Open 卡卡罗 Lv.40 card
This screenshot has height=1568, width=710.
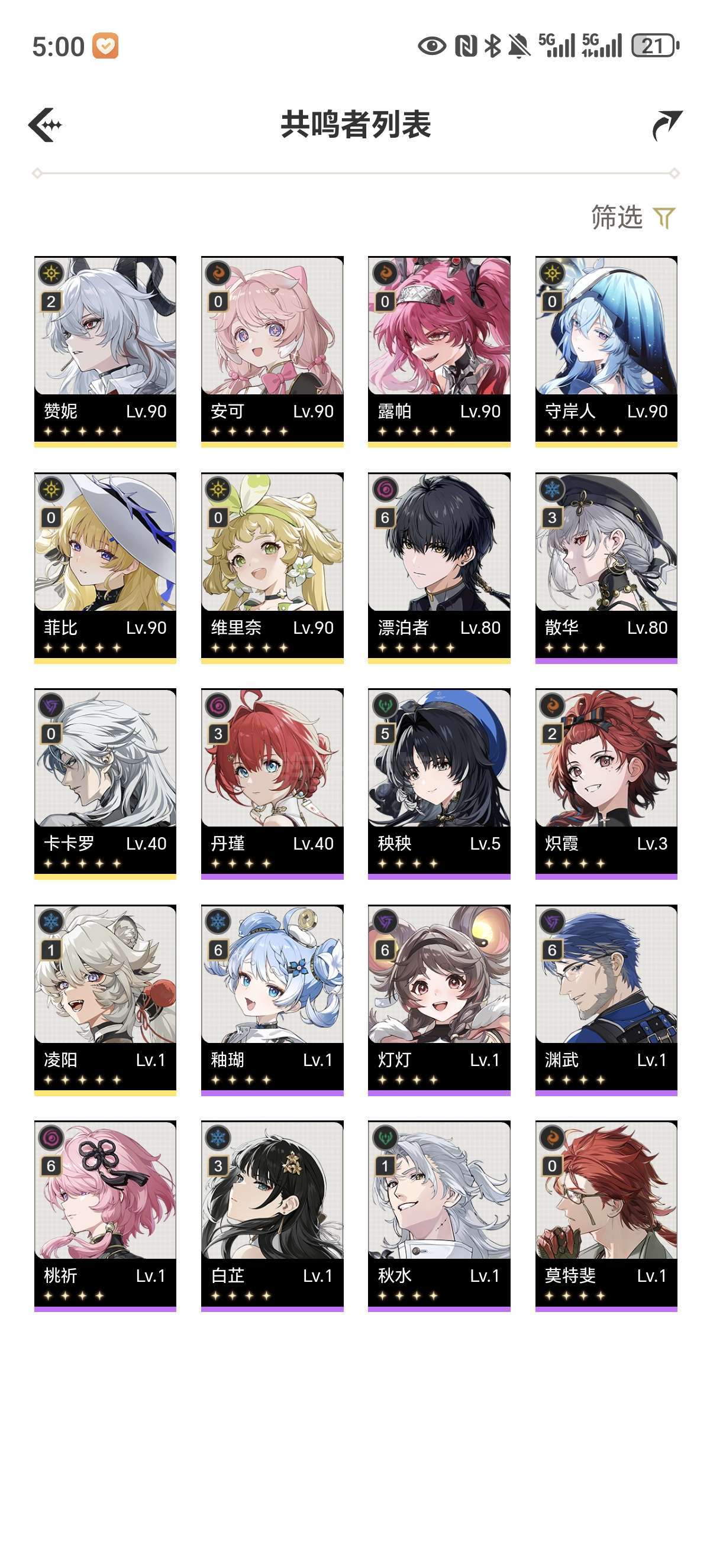[105, 784]
